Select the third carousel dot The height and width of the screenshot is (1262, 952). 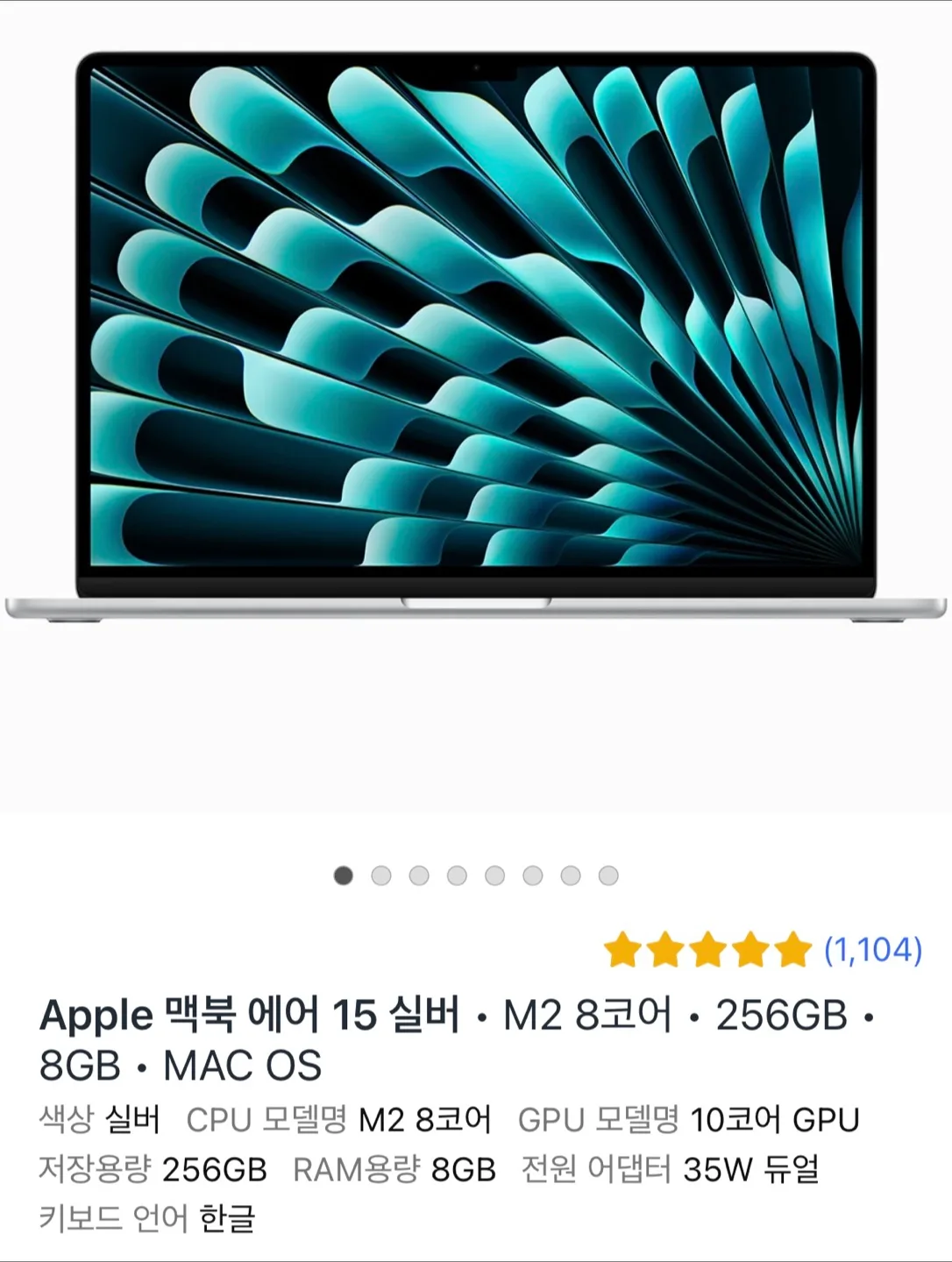pos(417,873)
